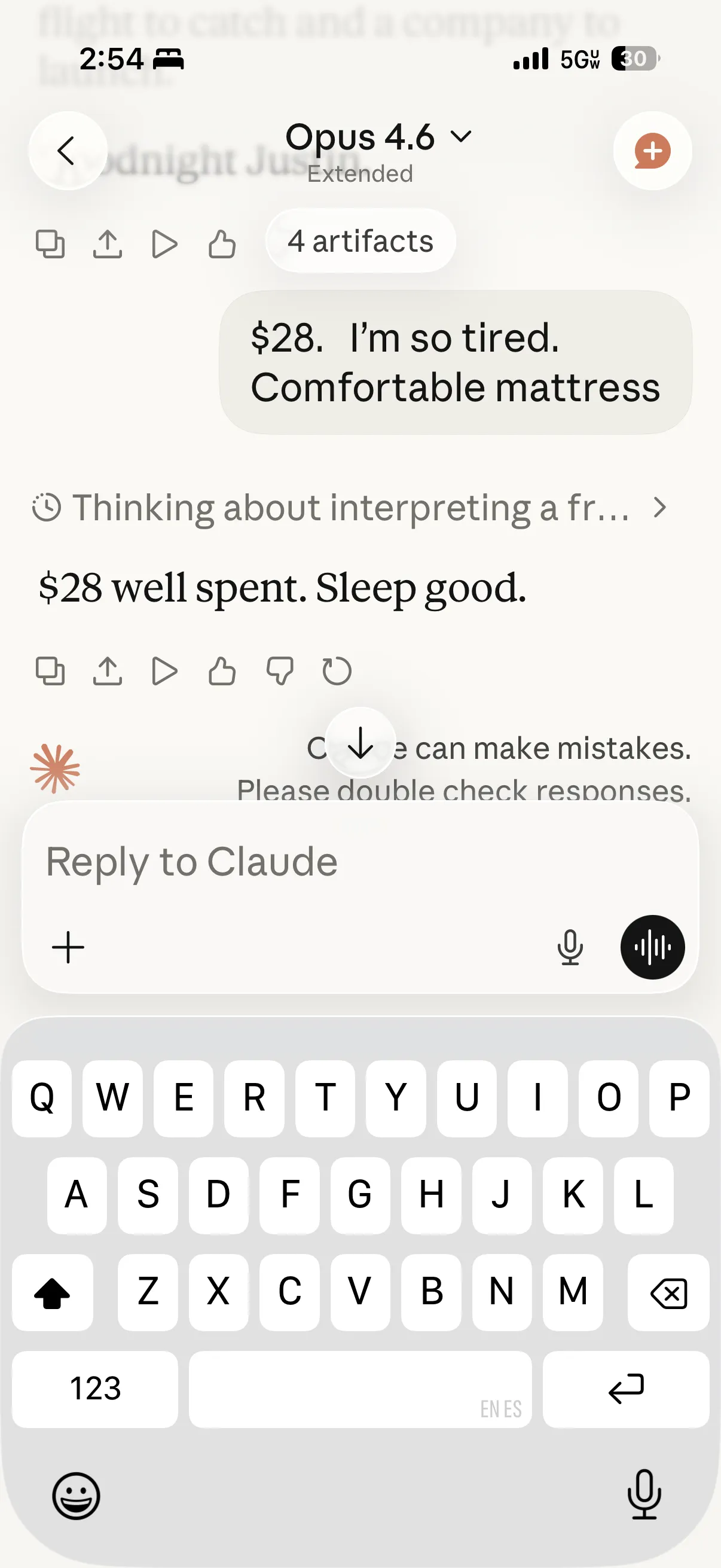This screenshot has height=1568, width=721.
Task: Share Claude's latest response
Action: pos(108,672)
